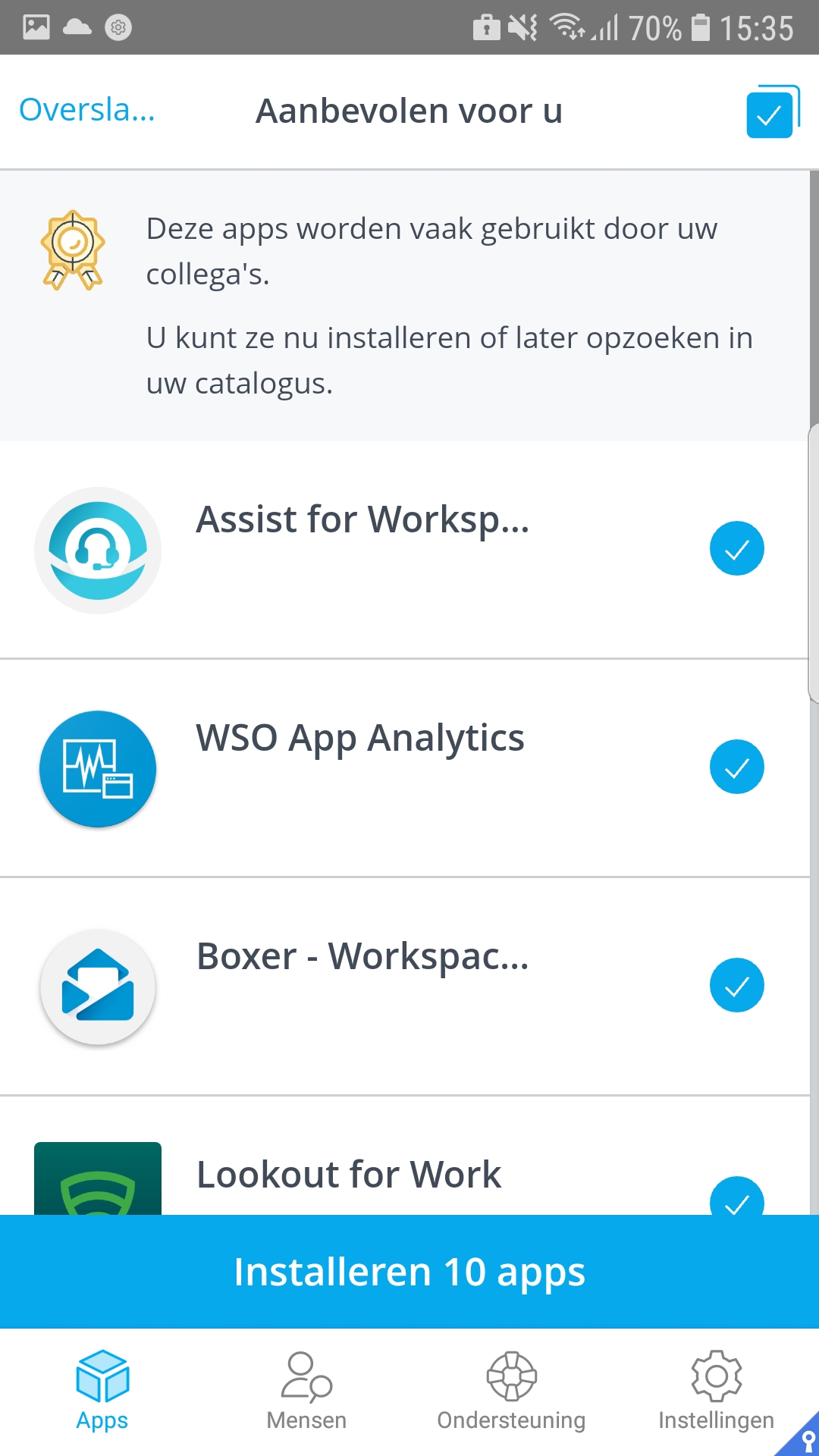Open Lookout for Work row
This screenshot has height=1456, width=819.
tap(349, 1175)
